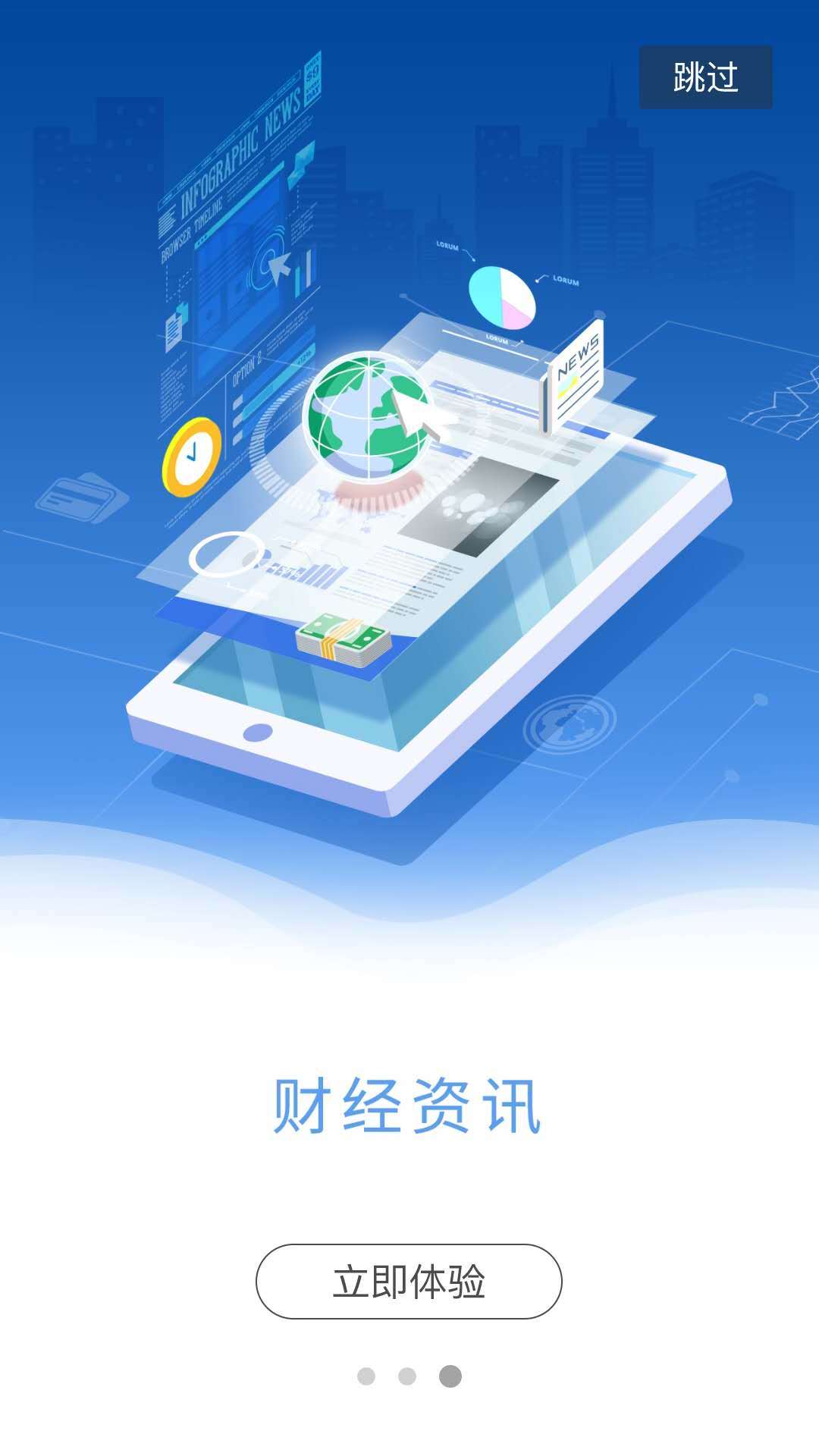
Task: Skip the intro with 跳过 button
Action: 705,77
